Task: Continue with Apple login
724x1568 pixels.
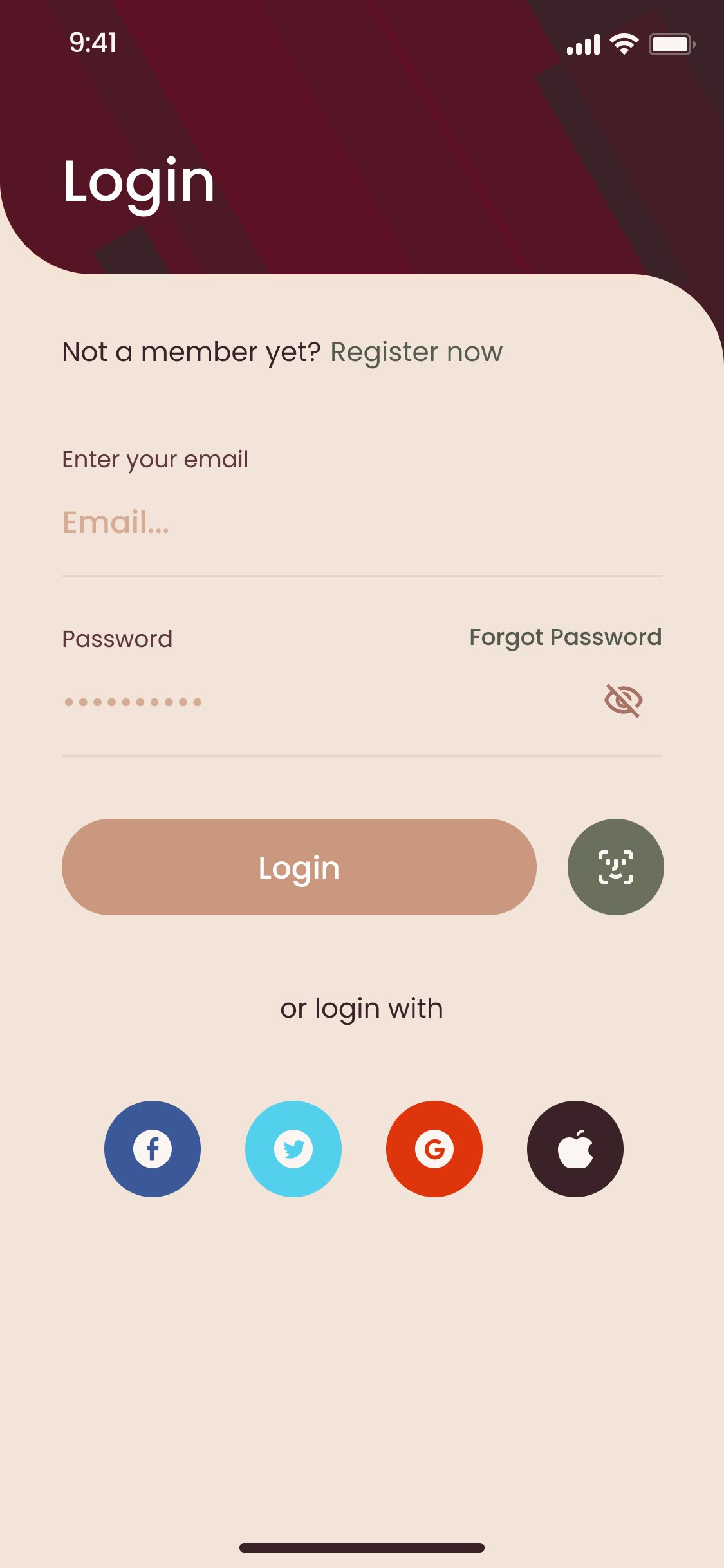Action: pos(575,1149)
